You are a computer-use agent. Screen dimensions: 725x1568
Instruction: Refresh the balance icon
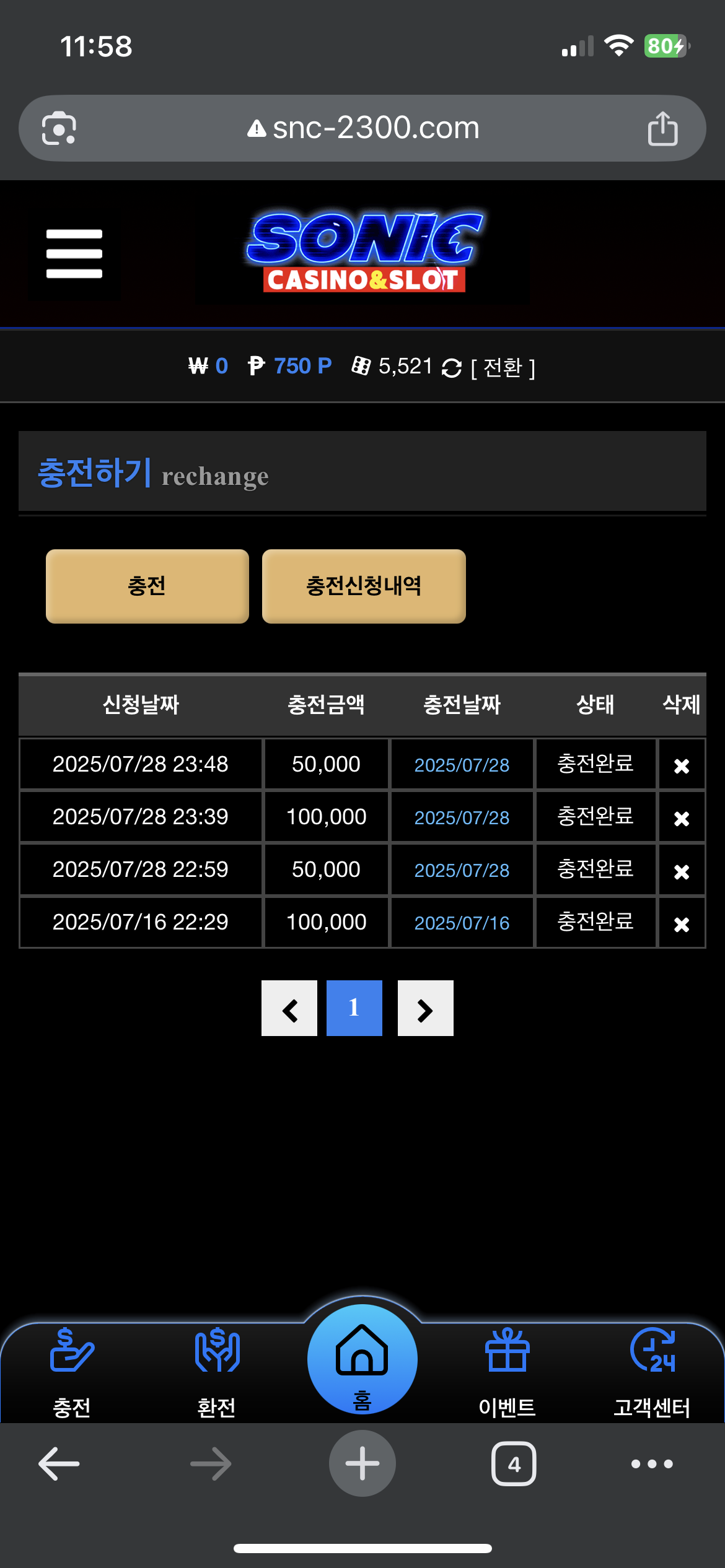click(x=452, y=368)
